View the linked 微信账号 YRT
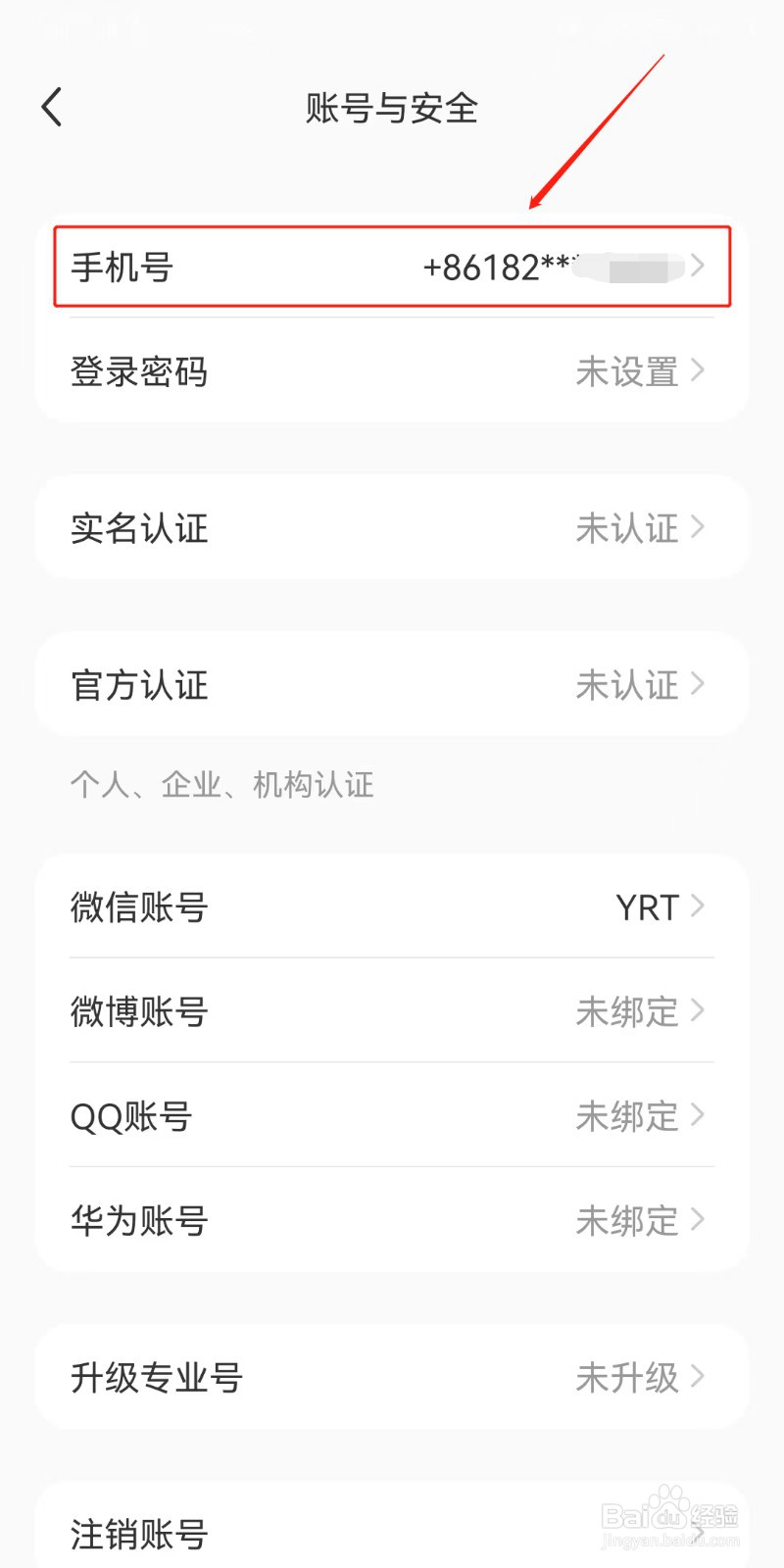This screenshot has height=1568, width=784. [392, 907]
